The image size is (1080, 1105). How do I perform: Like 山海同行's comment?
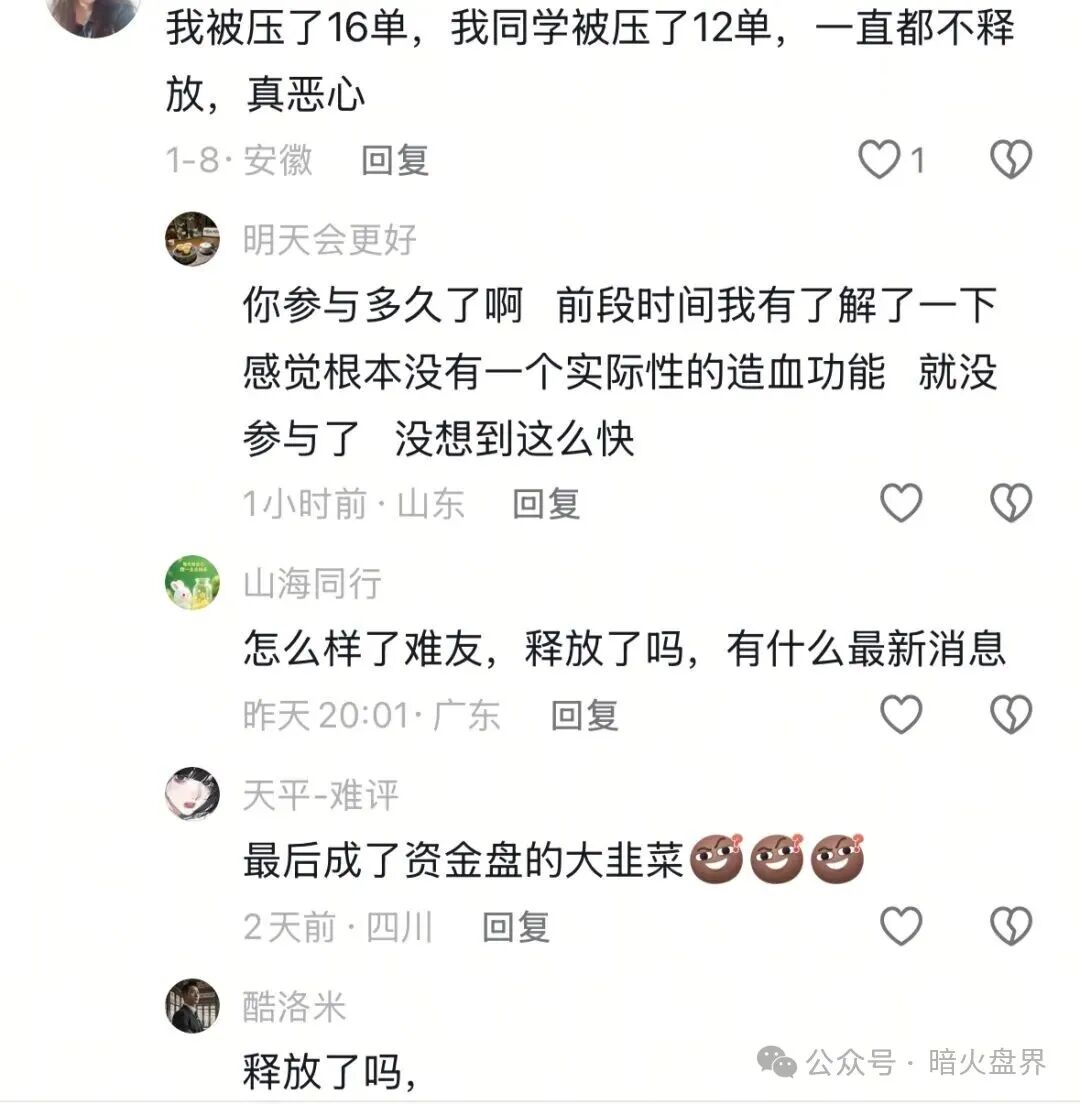(900, 715)
